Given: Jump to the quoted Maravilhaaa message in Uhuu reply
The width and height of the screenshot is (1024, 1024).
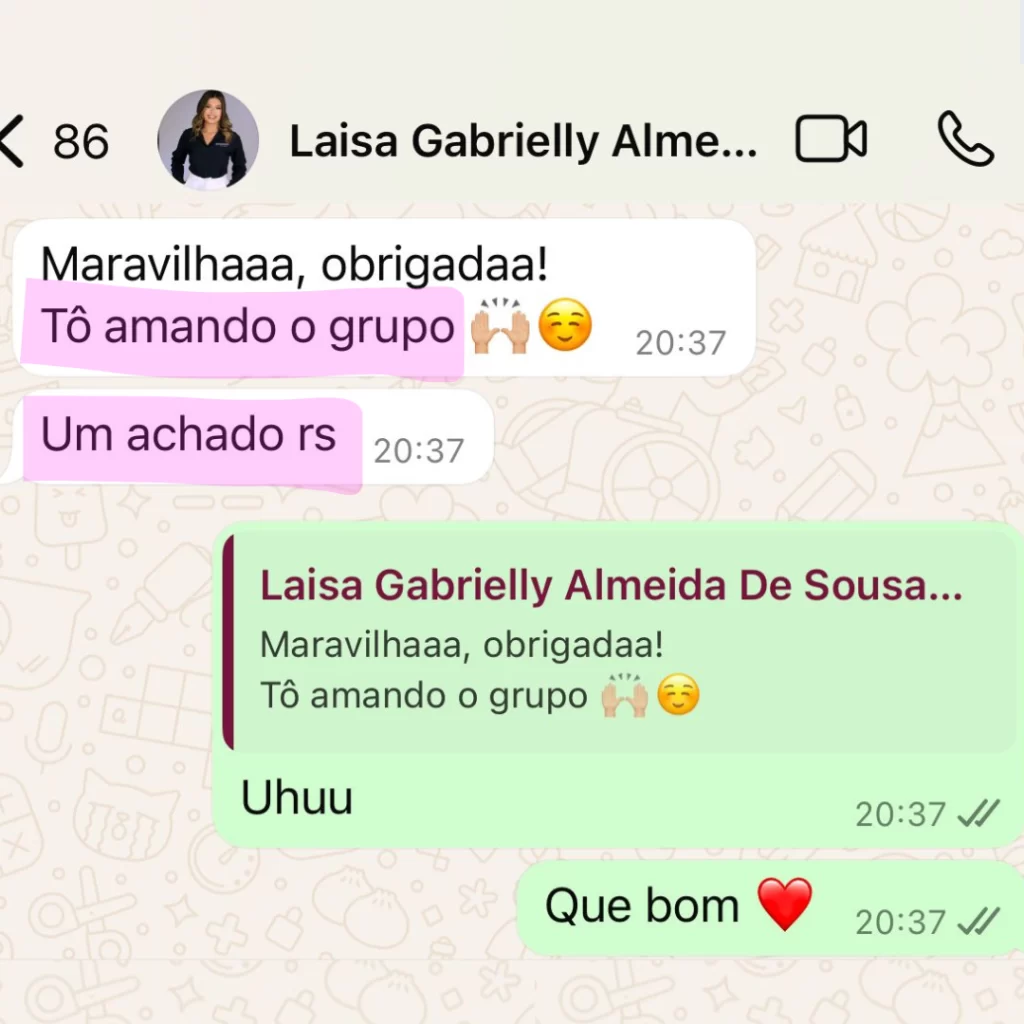Looking at the screenshot, I should click(x=619, y=643).
